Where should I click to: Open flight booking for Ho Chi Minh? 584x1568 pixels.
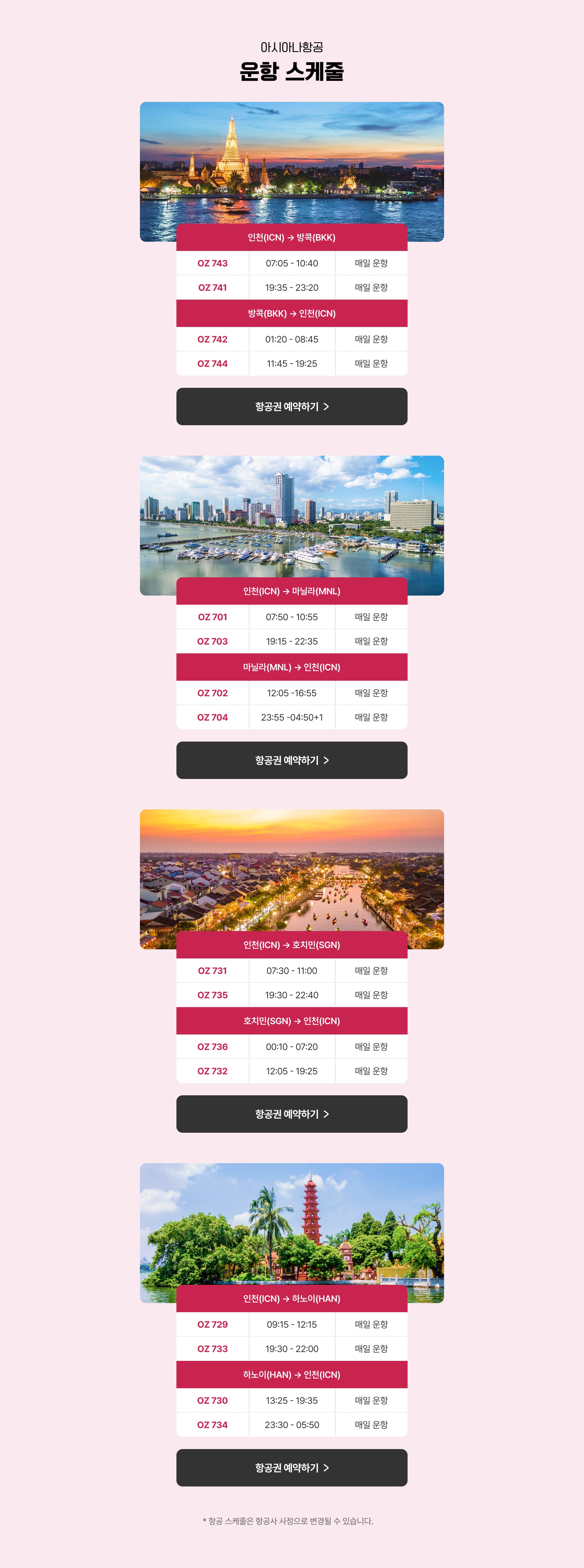coord(292,1114)
